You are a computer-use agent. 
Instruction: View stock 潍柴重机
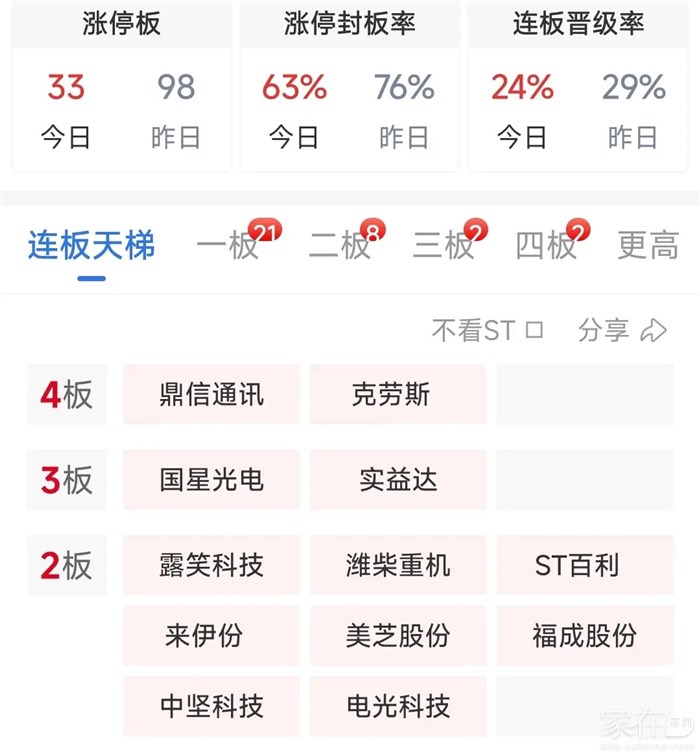398,565
